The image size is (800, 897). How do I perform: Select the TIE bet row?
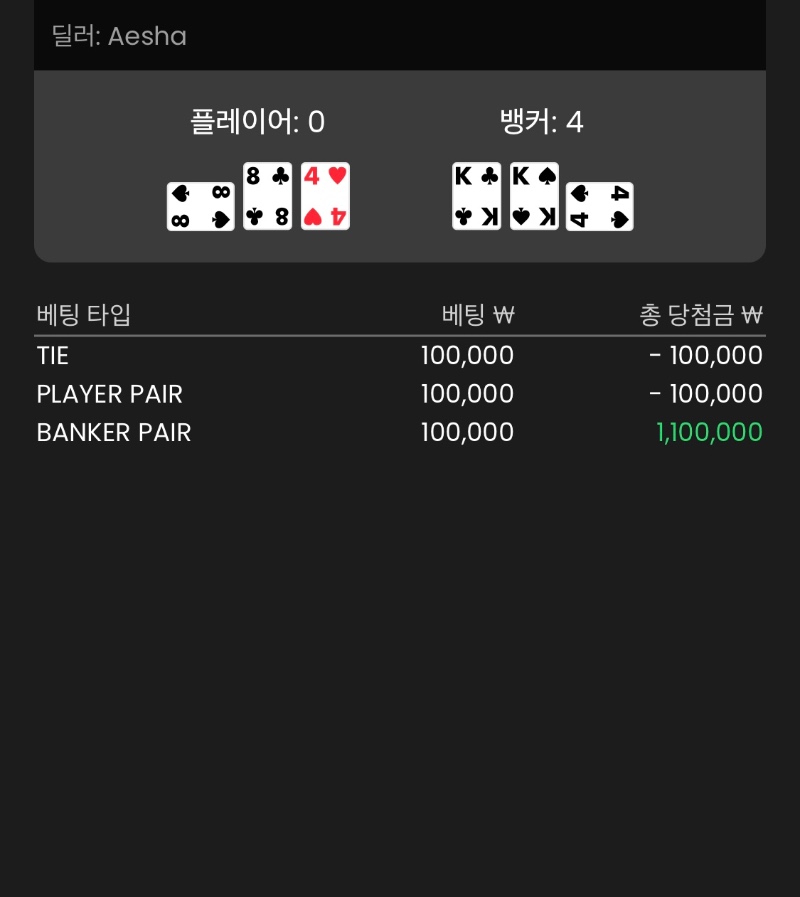pos(400,355)
